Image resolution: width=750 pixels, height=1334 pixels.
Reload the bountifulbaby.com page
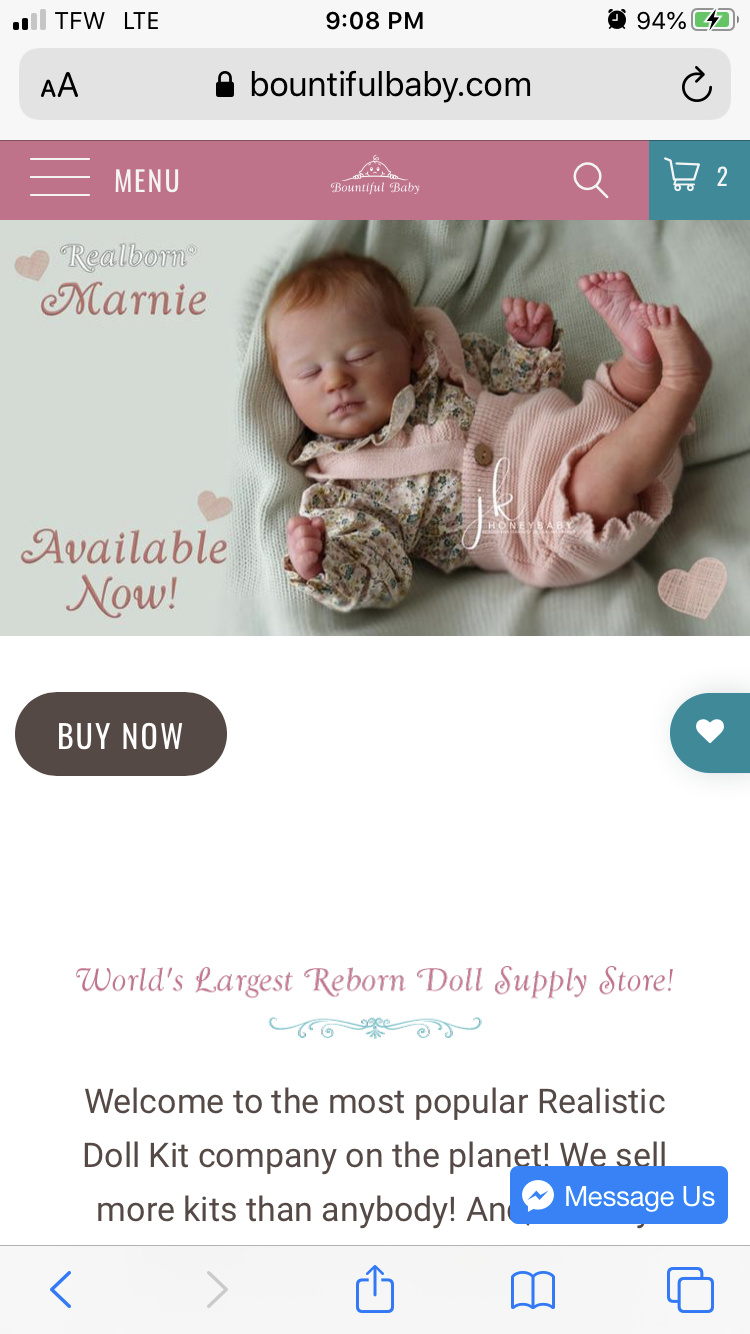696,85
